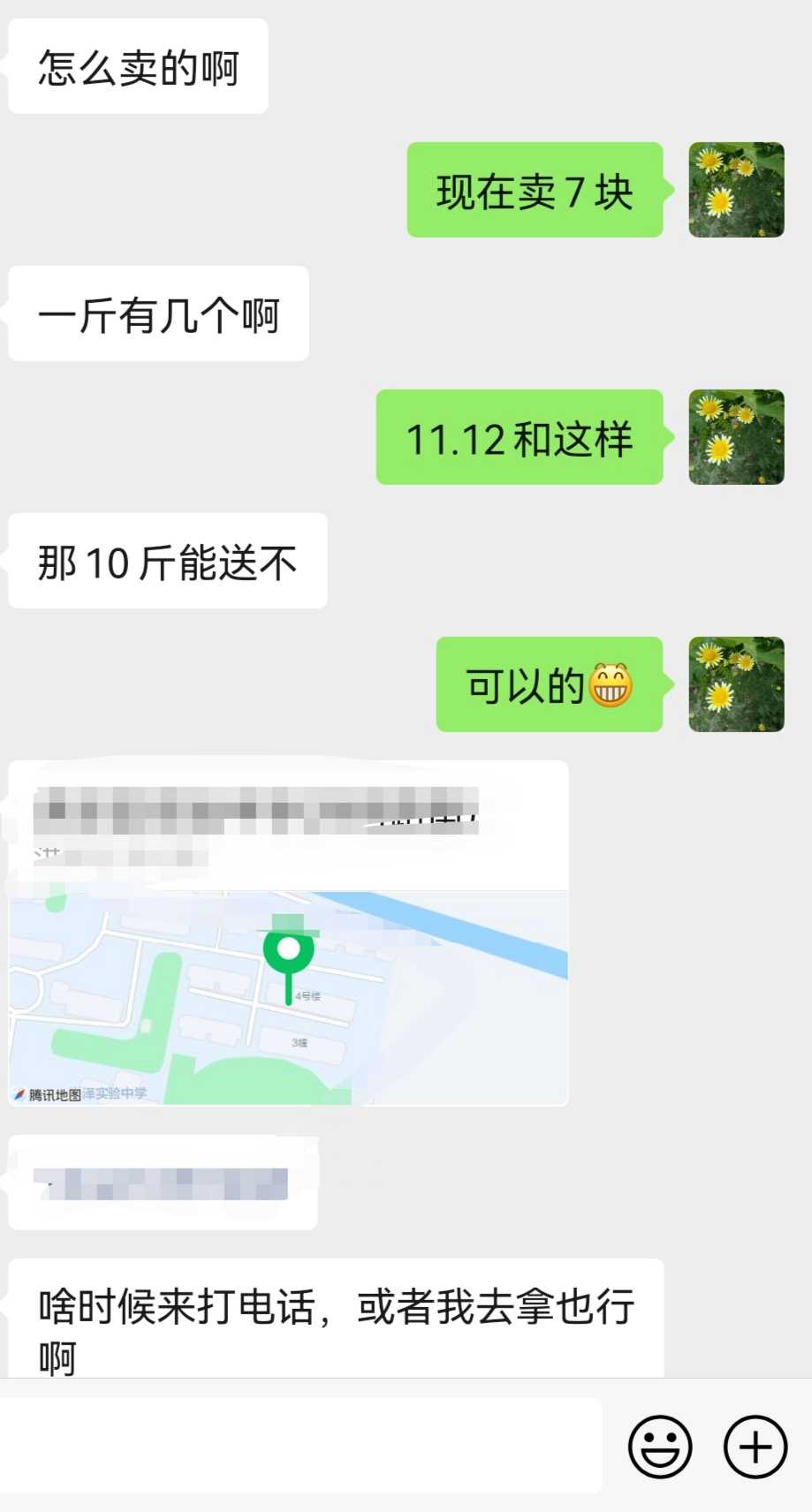Screen dimensions: 812x1512
Task: Open the emoji picker
Action: tap(660, 1447)
